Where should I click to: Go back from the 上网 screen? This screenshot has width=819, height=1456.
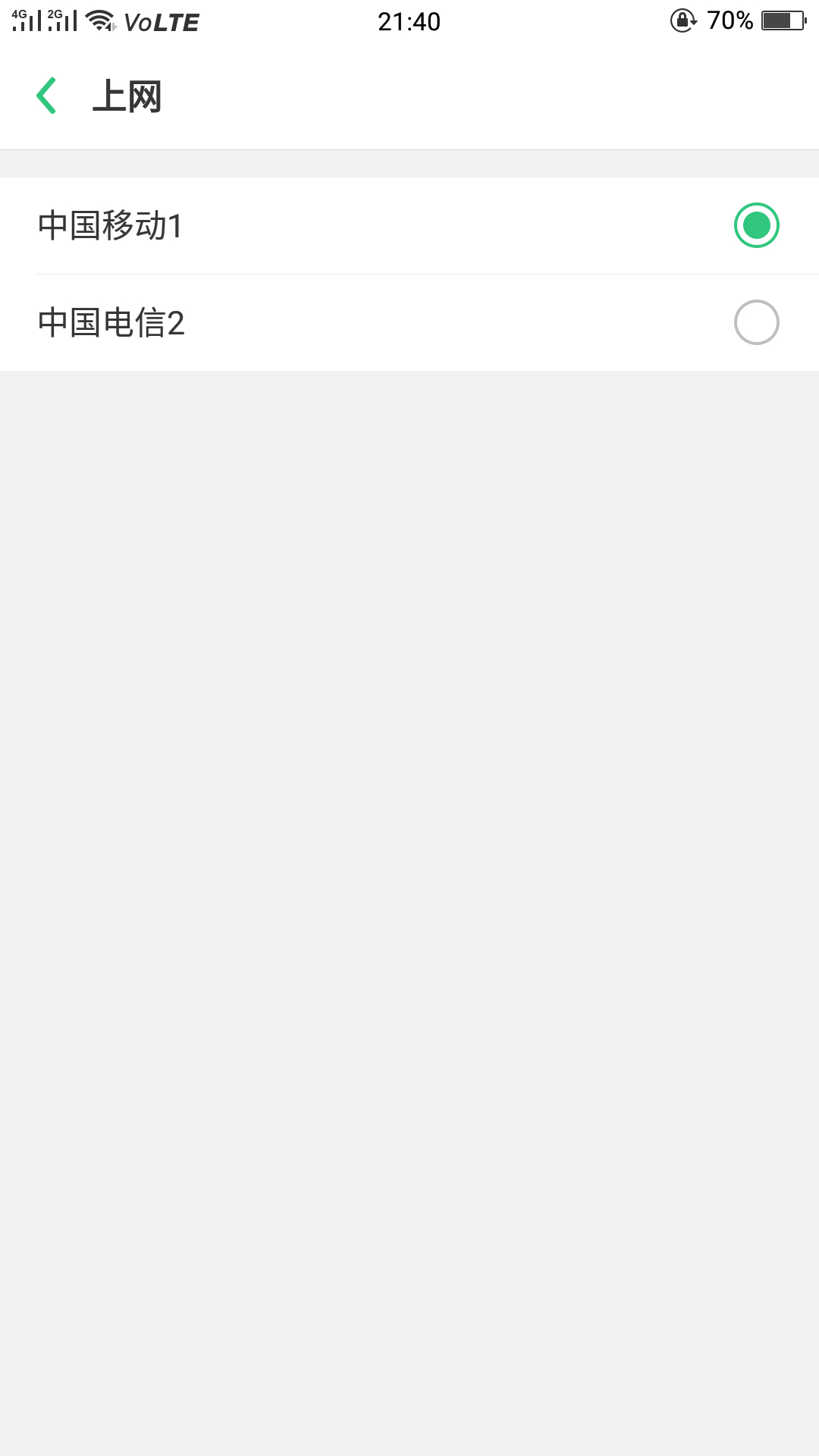[47, 96]
